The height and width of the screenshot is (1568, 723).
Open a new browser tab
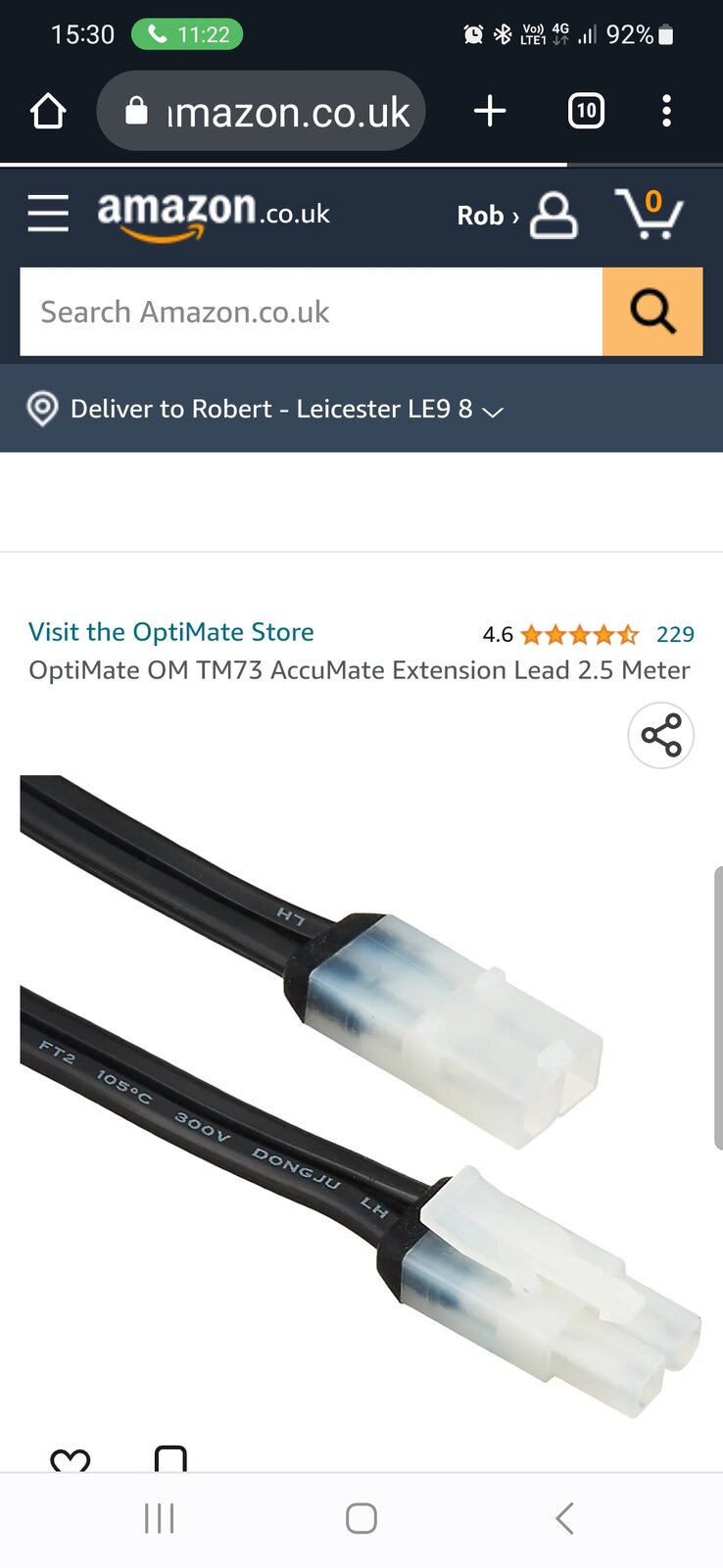(490, 112)
